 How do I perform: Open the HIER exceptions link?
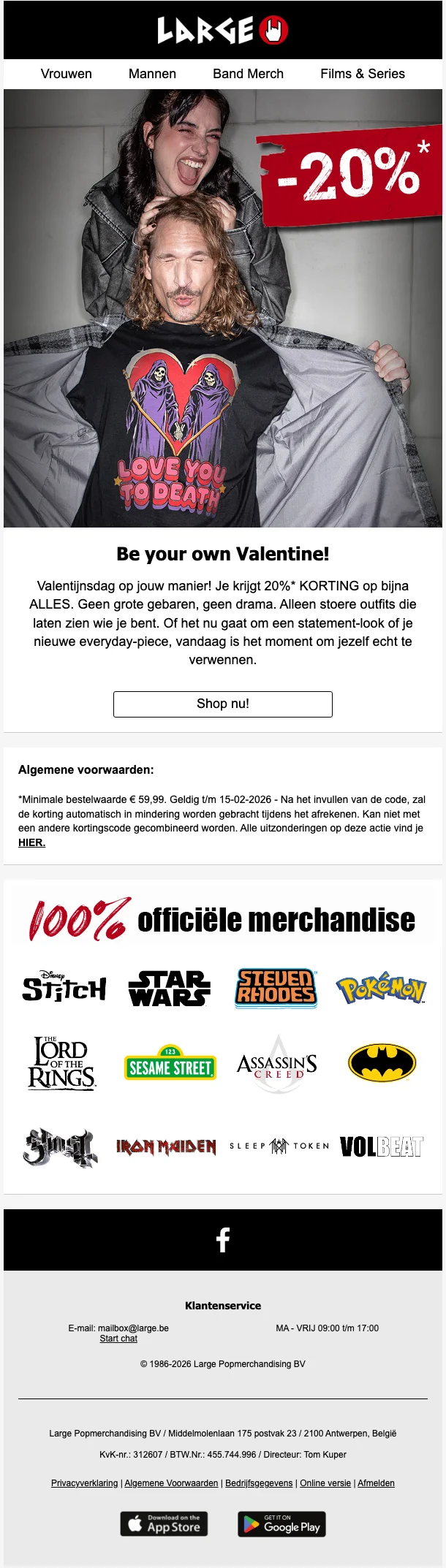click(x=31, y=842)
